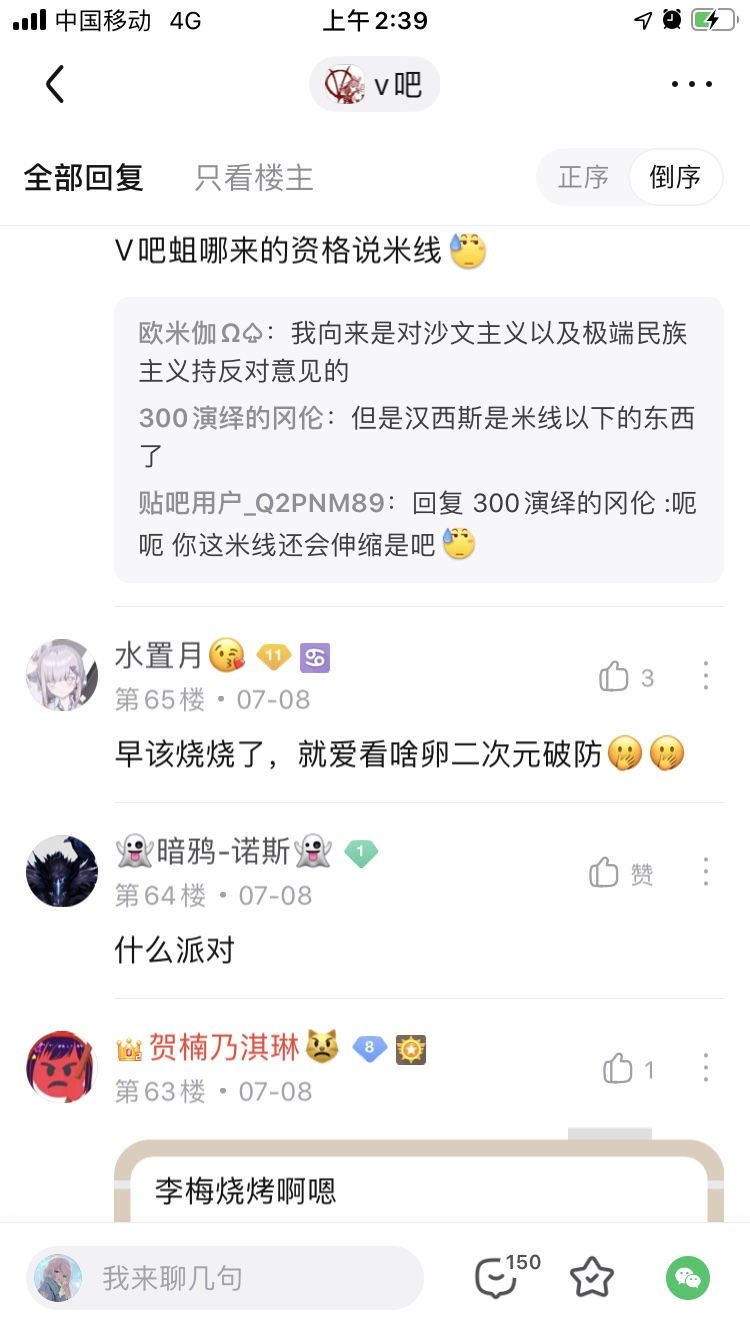This screenshot has width=750, height=1334.
Task: Tap the 我来聊几句 comment box
Action: tap(225, 1278)
